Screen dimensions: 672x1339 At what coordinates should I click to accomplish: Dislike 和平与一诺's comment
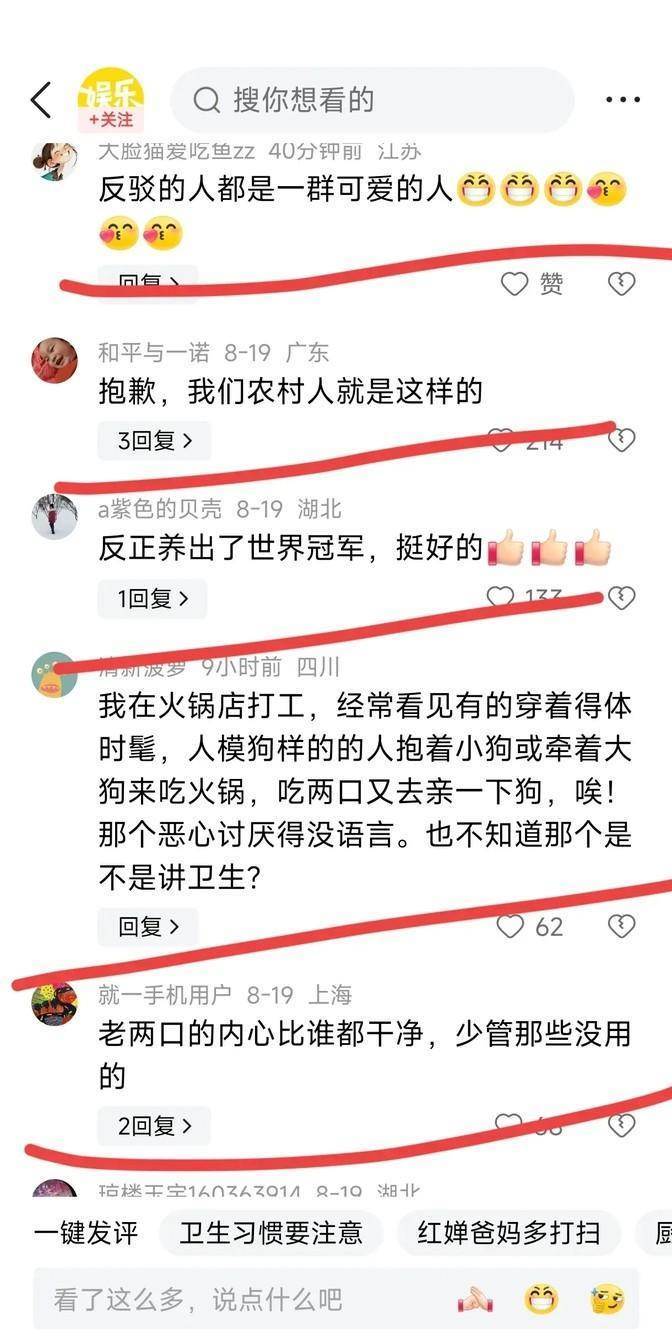point(621,440)
